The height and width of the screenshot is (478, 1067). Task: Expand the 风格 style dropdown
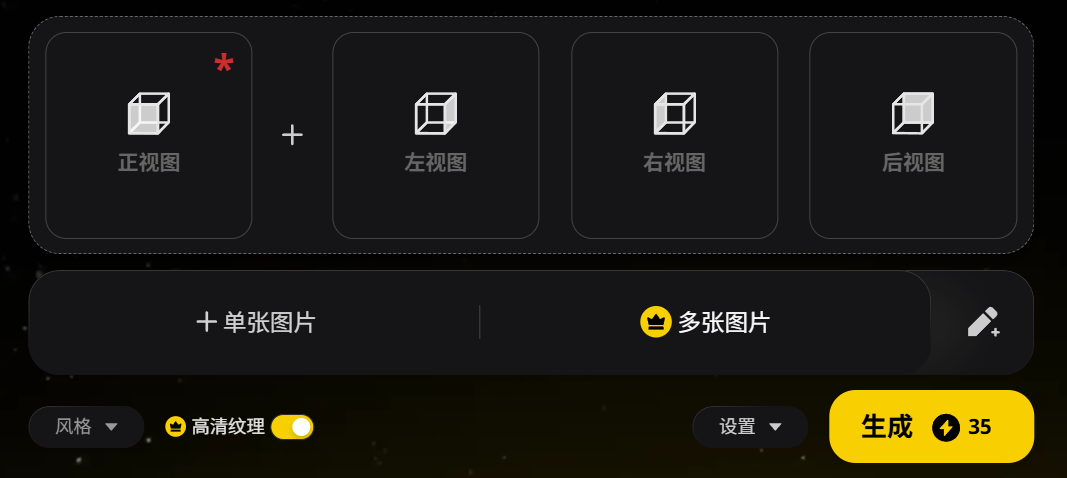pyautogui.click(x=86, y=427)
